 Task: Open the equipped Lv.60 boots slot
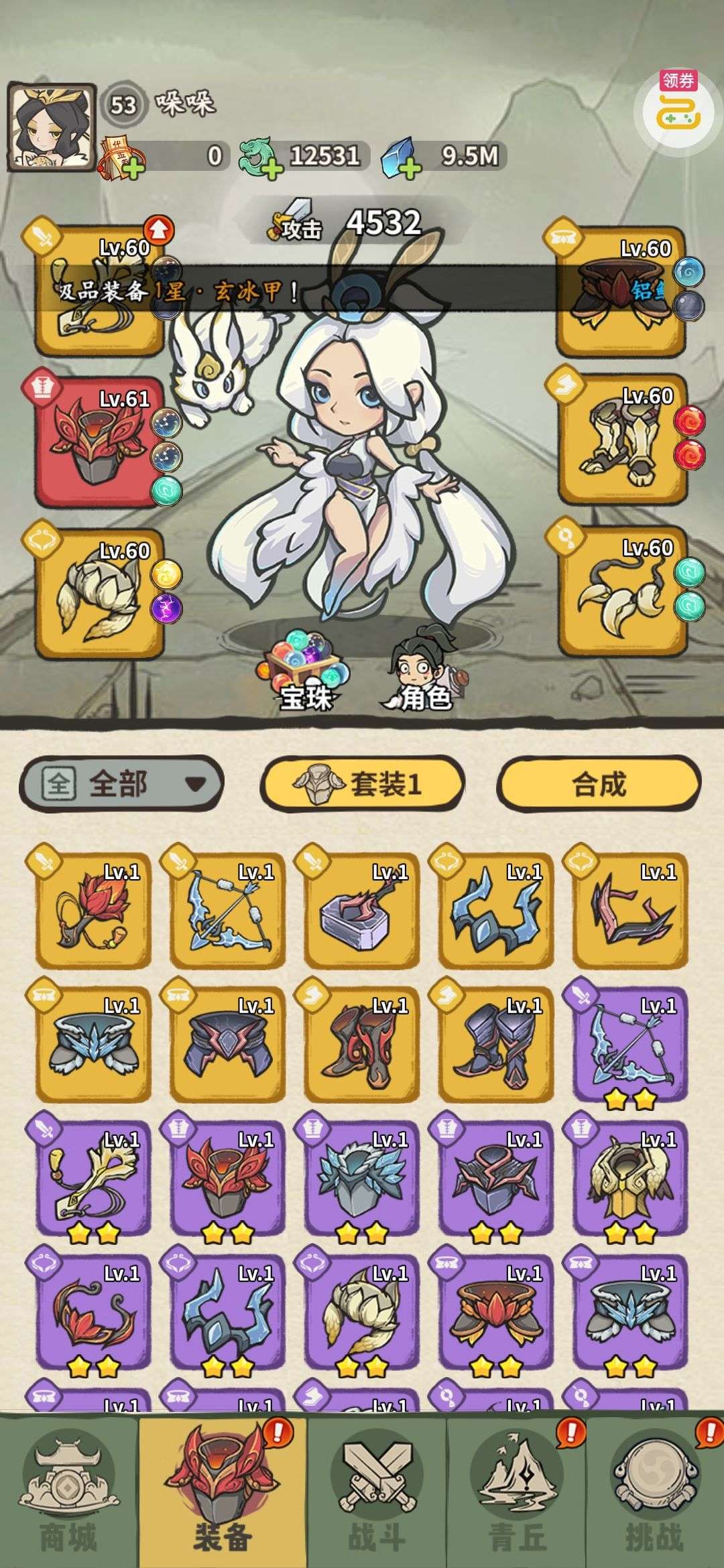[x=621, y=439]
